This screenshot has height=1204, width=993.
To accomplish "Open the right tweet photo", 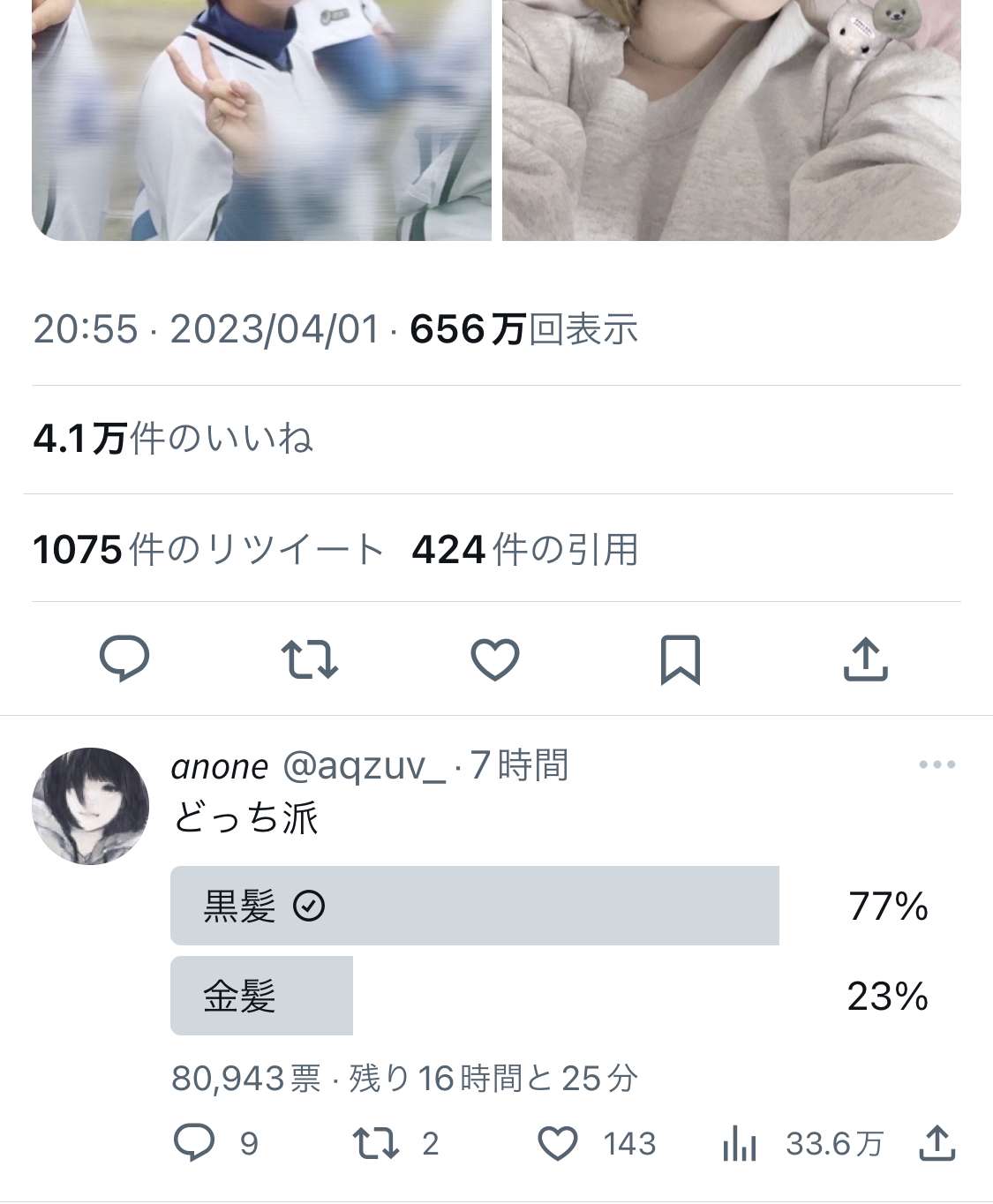I will click(731, 119).
